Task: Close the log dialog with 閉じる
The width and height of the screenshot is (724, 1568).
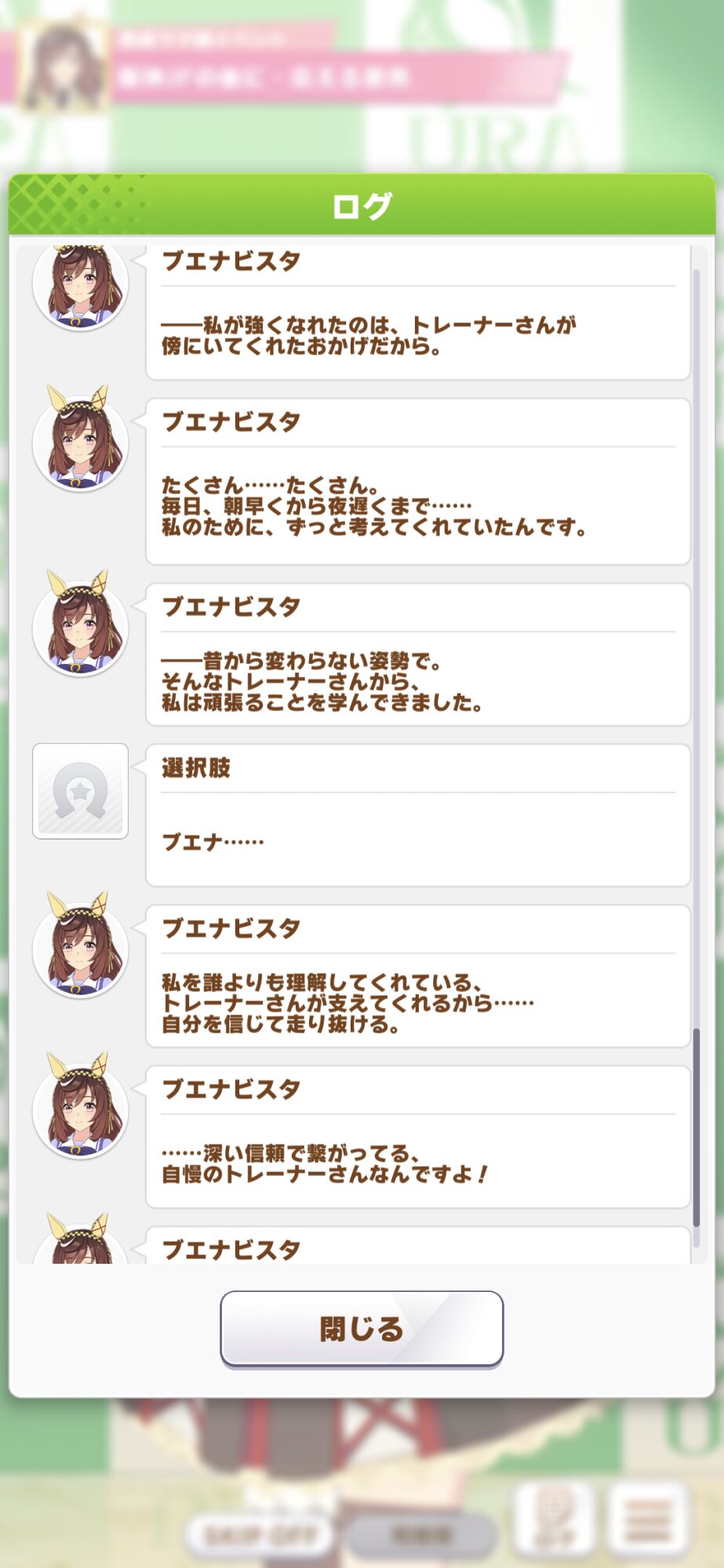Action: coord(362,1328)
